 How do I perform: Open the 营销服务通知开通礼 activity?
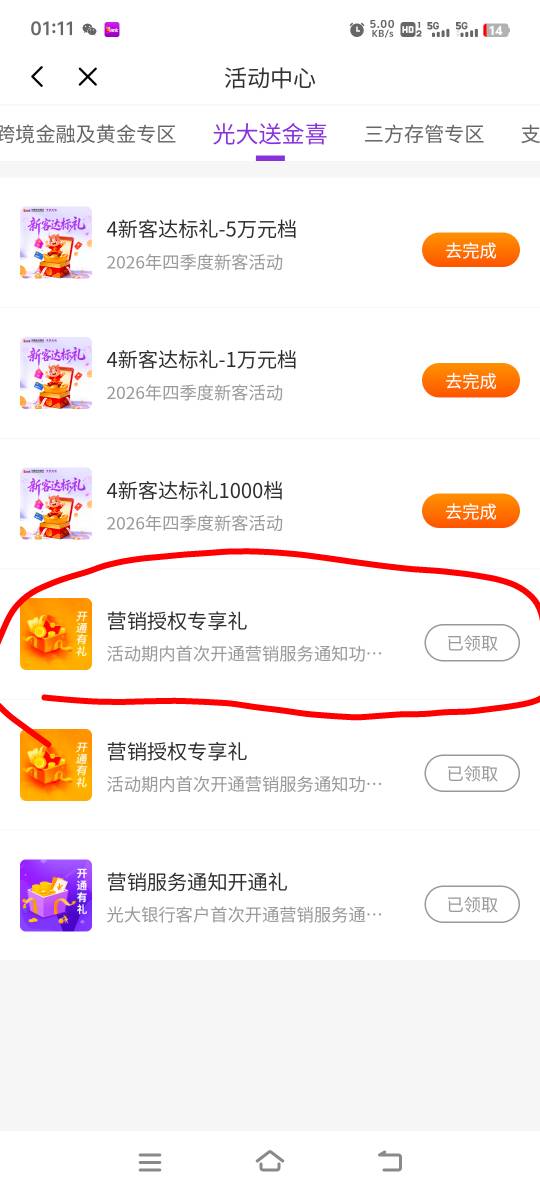click(270, 896)
